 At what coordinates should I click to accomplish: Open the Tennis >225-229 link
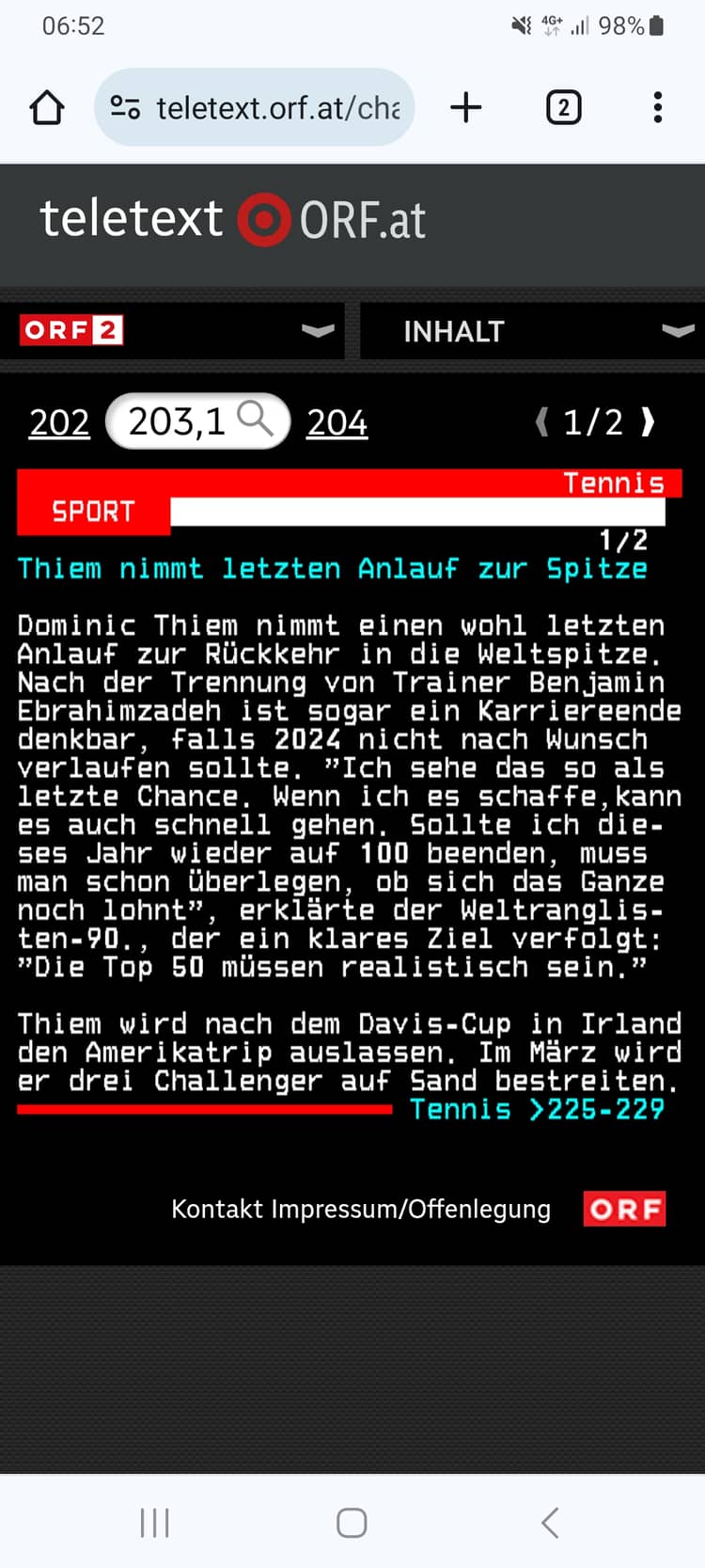(x=538, y=1109)
